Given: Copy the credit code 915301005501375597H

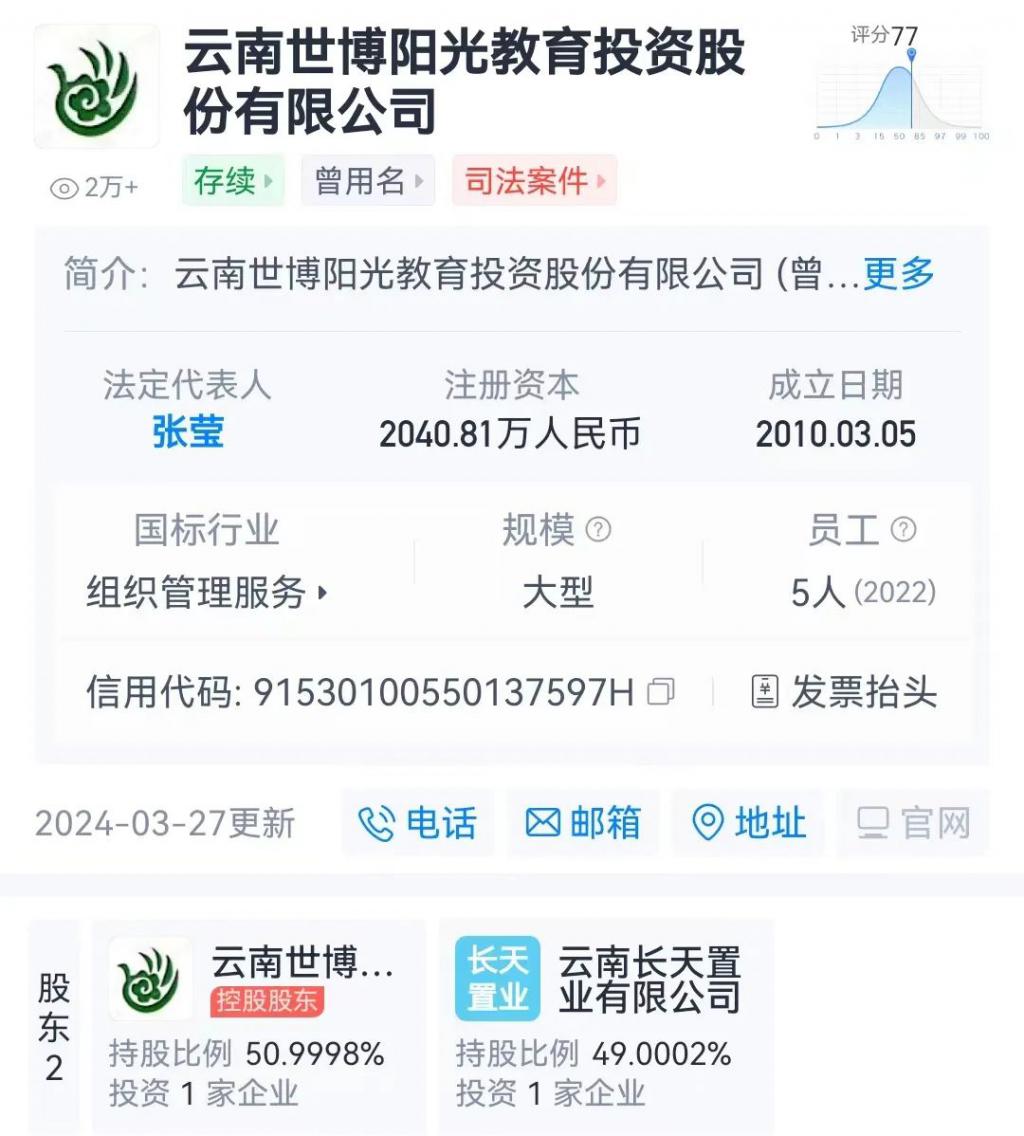Looking at the screenshot, I should pyautogui.click(x=661, y=692).
